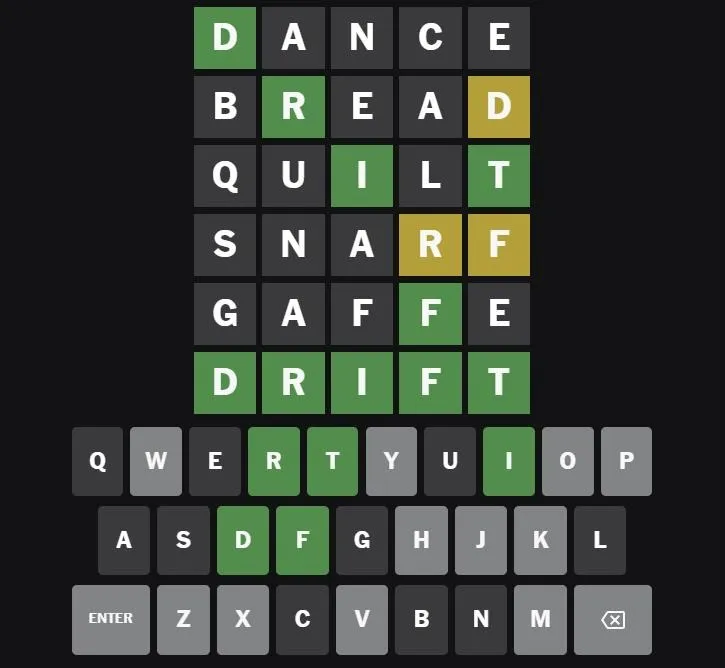Enter the letter X
Screen dimensions: 725x668
point(243,619)
